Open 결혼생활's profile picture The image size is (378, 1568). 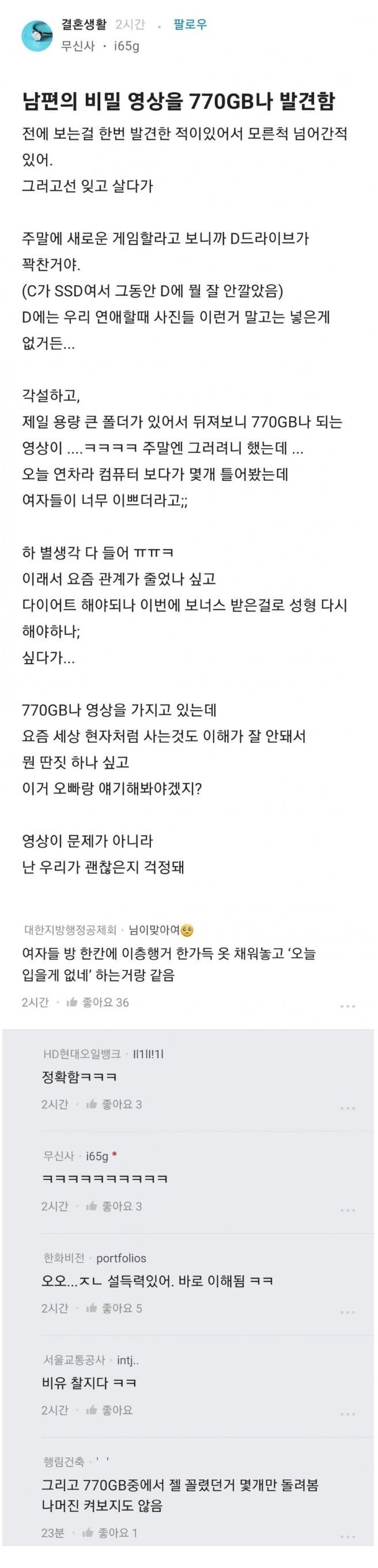pos(37,35)
